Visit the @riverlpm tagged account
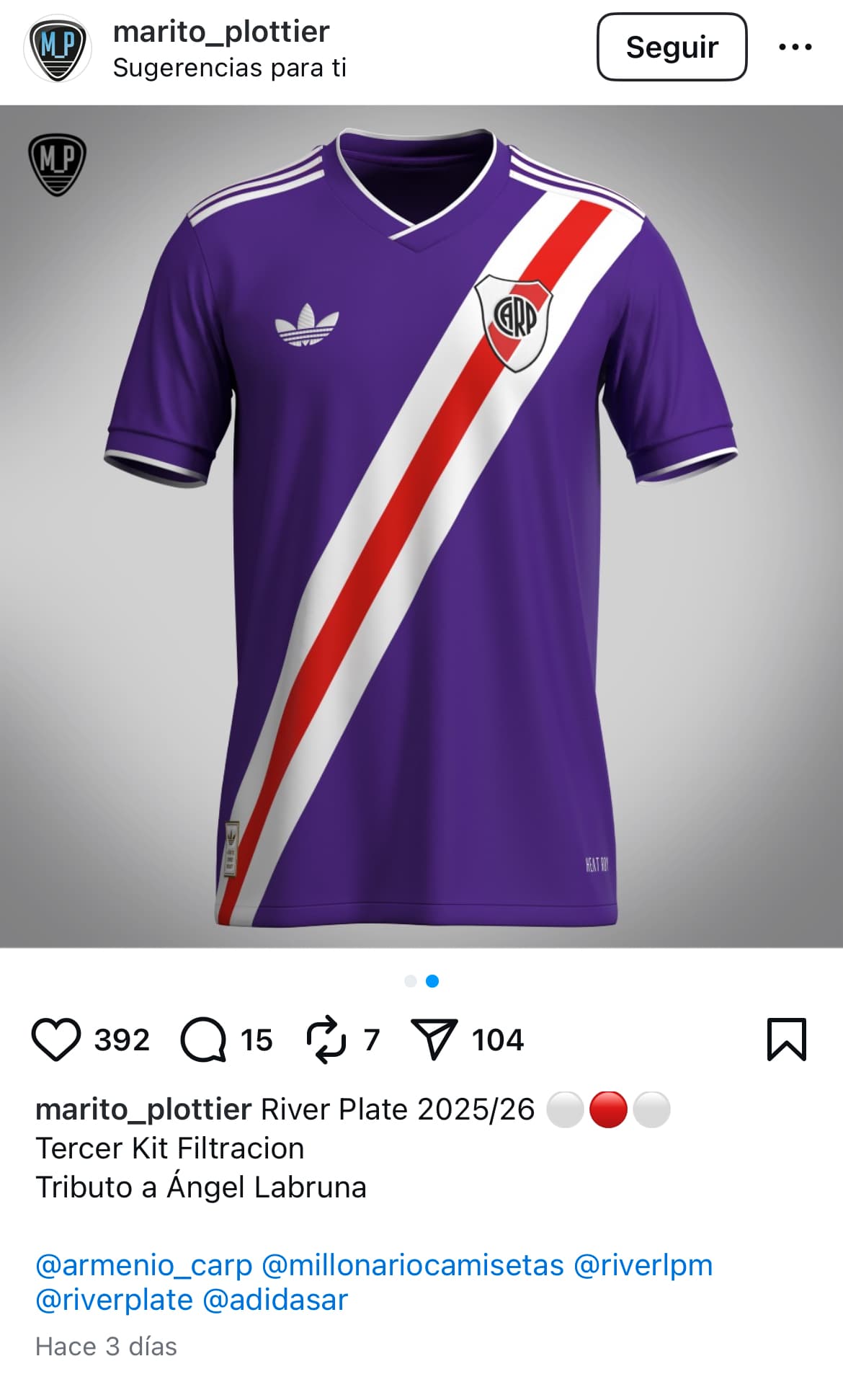The image size is (843, 1400). click(x=643, y=1265)
